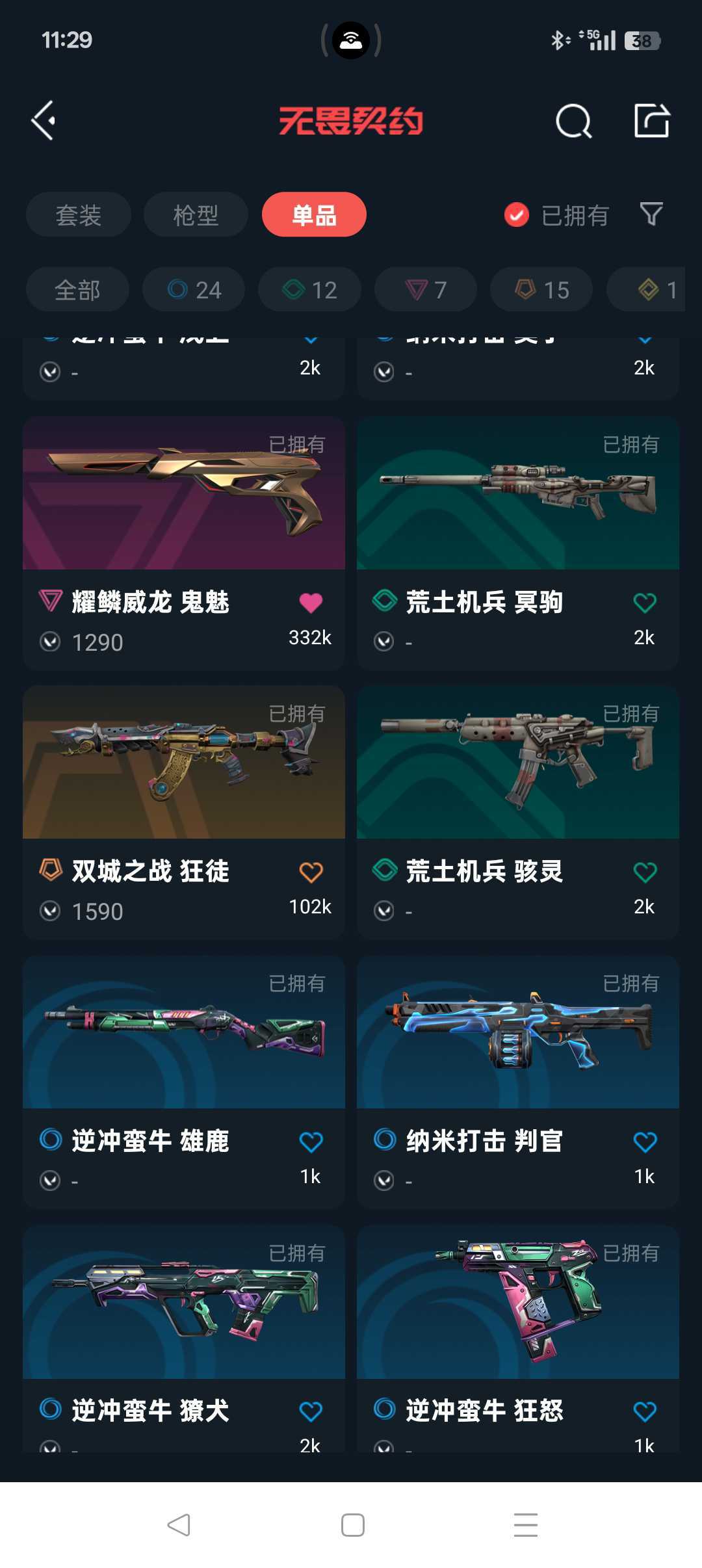The width and height of the screenshot is (702, 1568).
Task: Switch to the 枪型 tab
Action: click(x=196, y=215)
